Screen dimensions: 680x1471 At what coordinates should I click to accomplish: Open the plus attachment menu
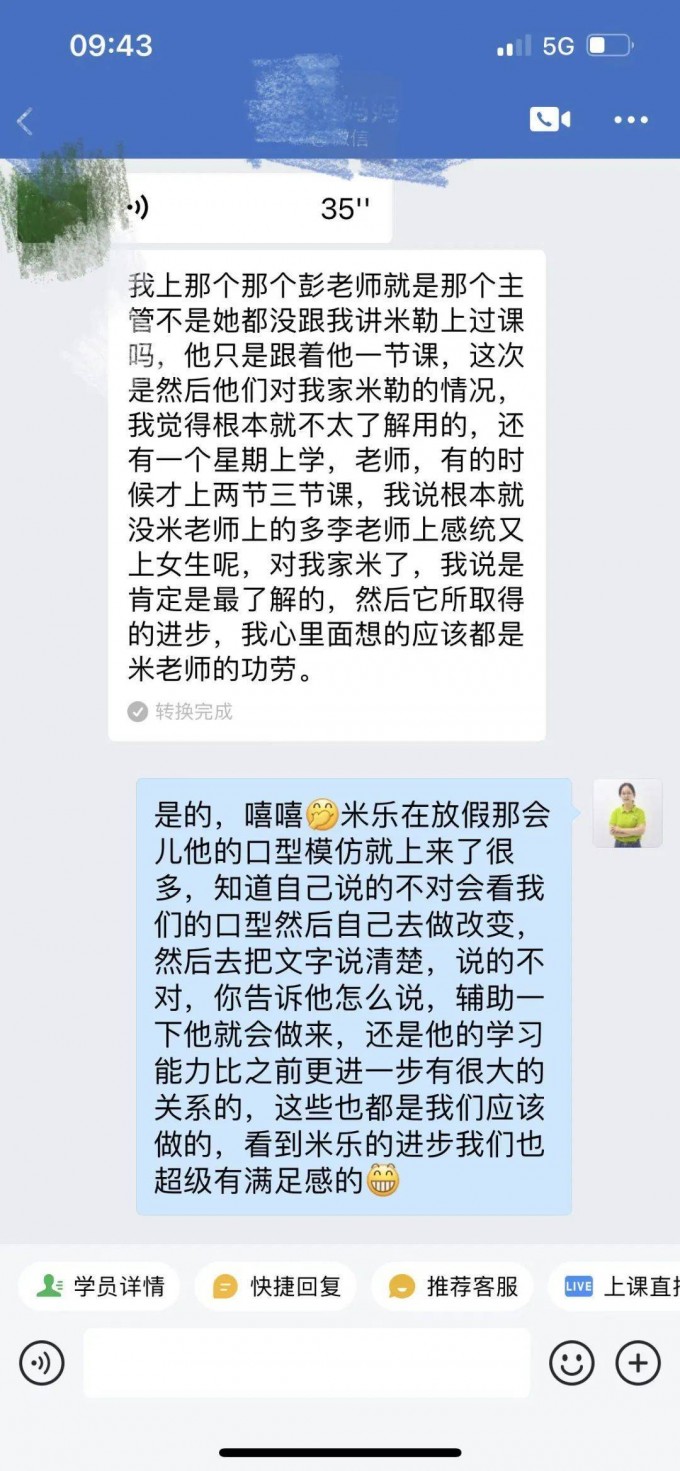pyautogui.click(x=638, y=1363)
